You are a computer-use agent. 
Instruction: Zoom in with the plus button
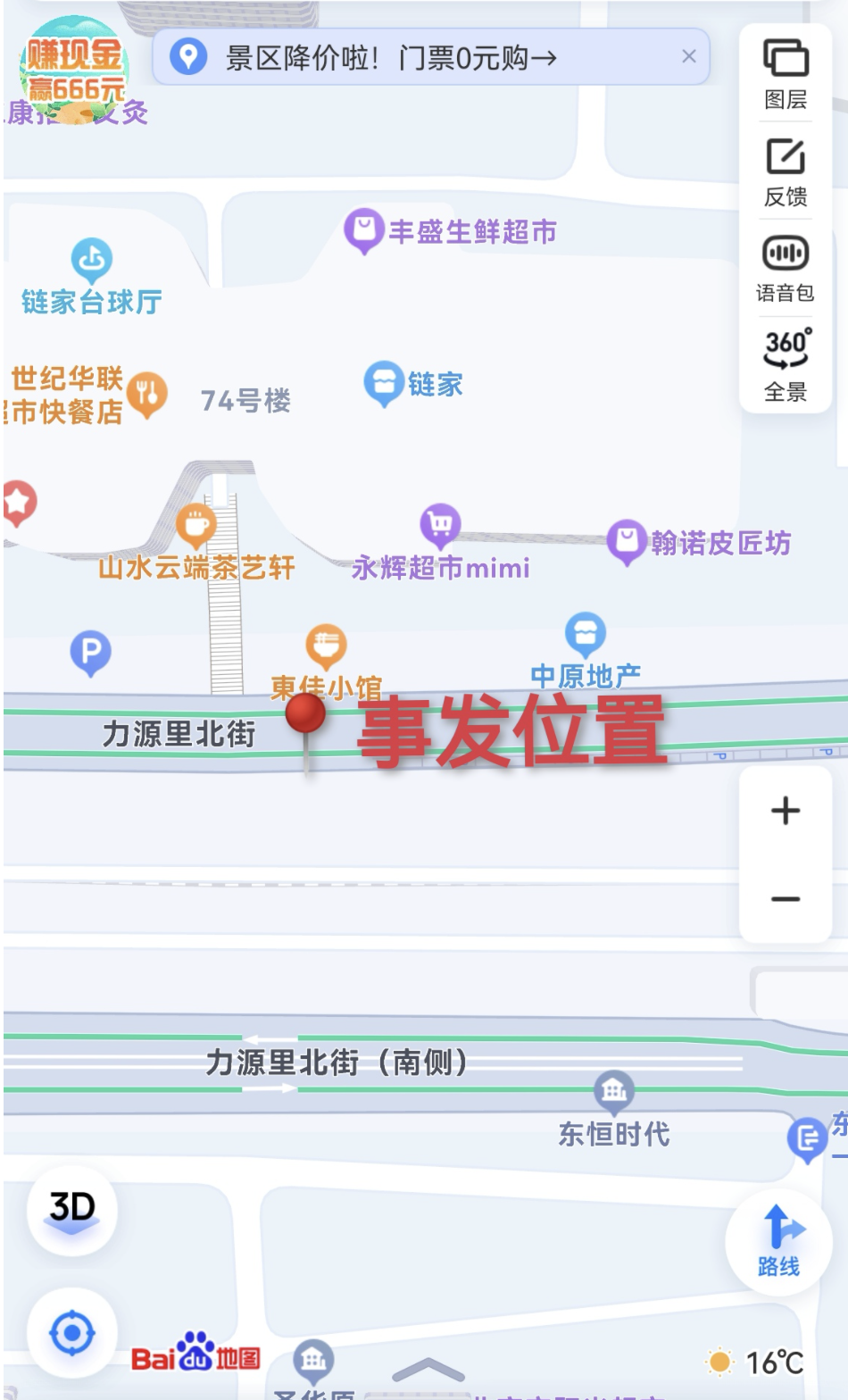pos(786,811)
